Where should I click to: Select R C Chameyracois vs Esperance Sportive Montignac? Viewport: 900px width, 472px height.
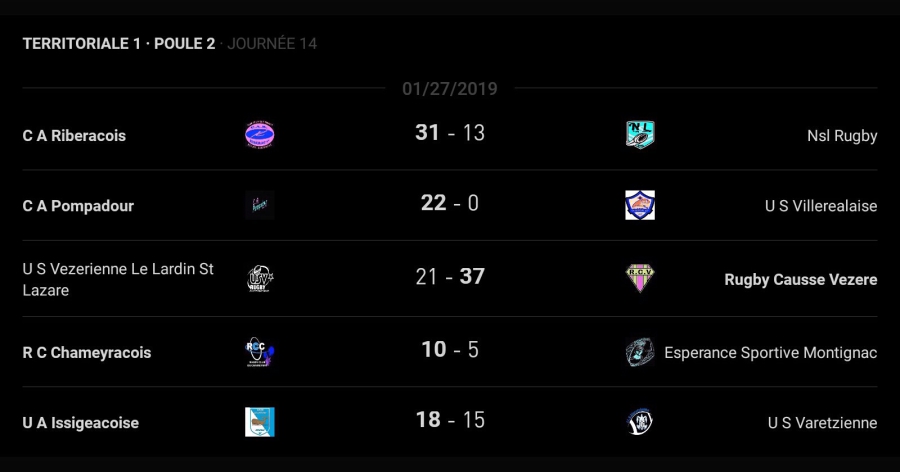(x=449, y=351)
